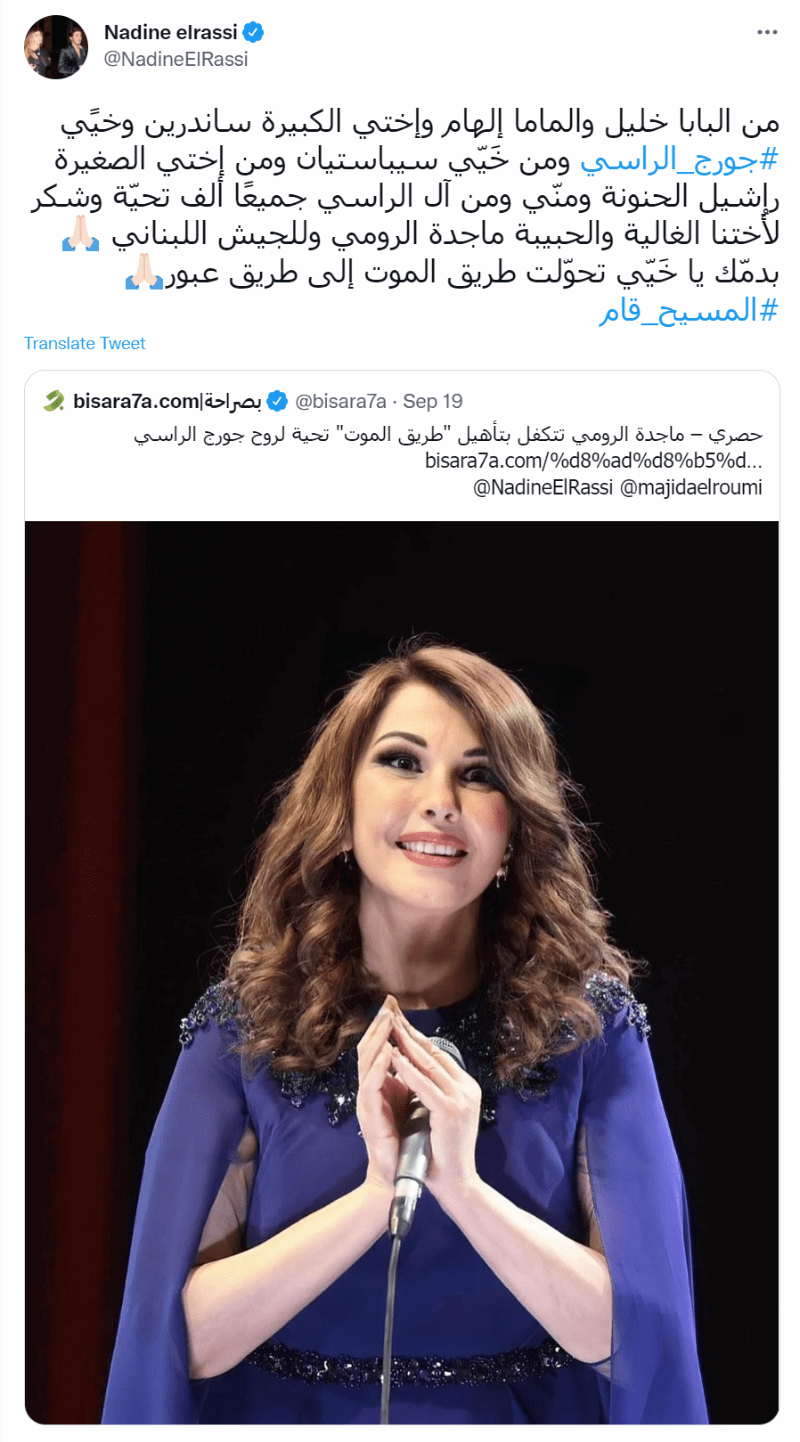The image size is (800, 1442).
Task: Open the @NadineElRassi handle
Action: pos(176,59)
